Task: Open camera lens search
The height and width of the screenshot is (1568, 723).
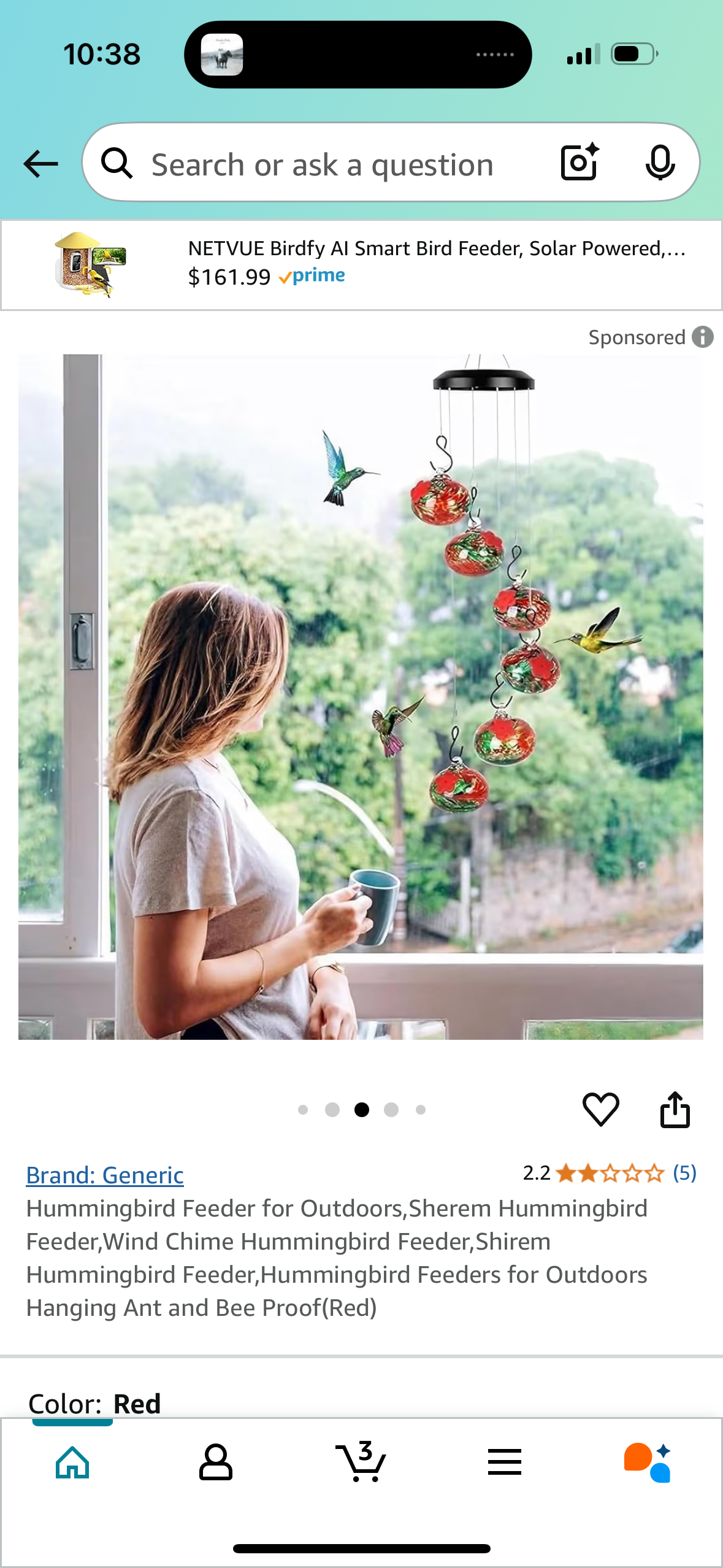Action: tap(580, 163)
